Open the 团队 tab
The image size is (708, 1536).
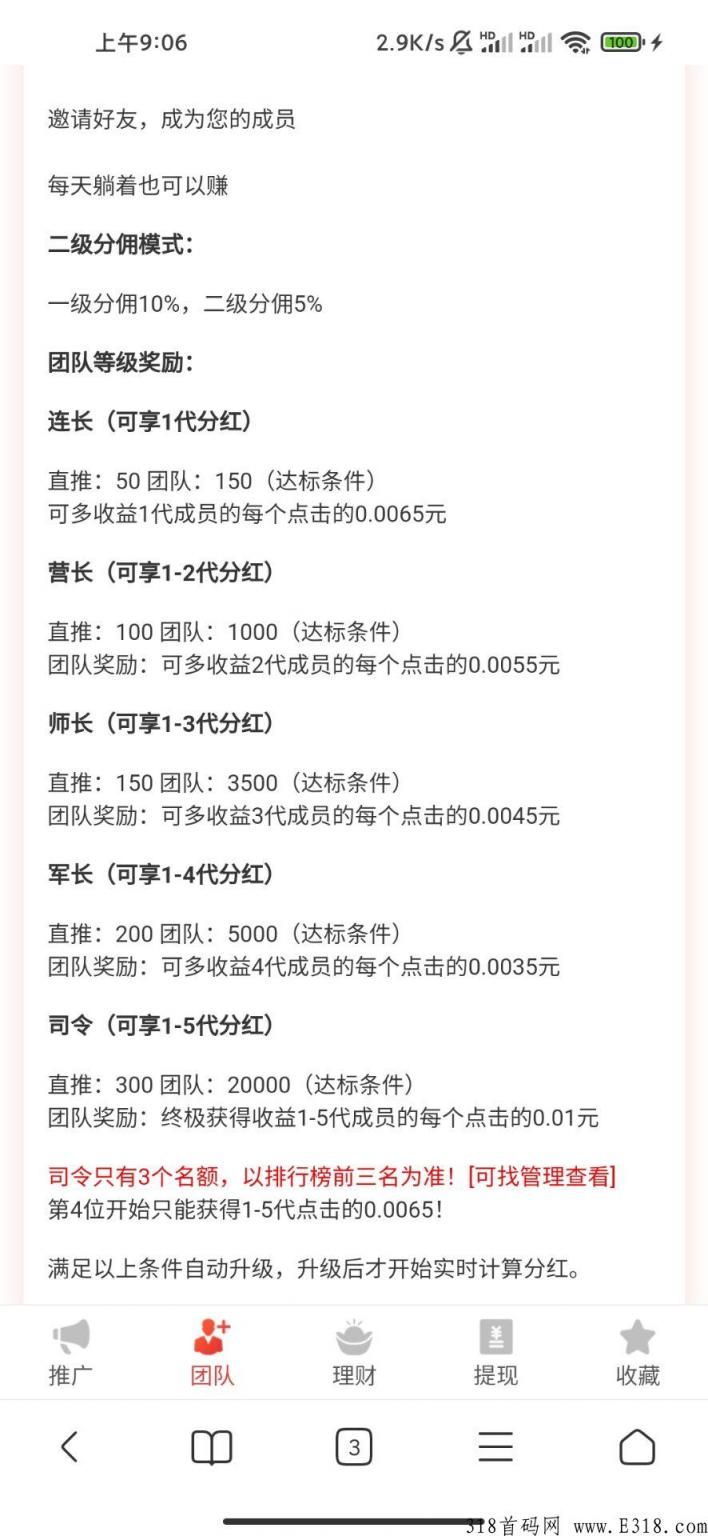tap(212, 1352)
